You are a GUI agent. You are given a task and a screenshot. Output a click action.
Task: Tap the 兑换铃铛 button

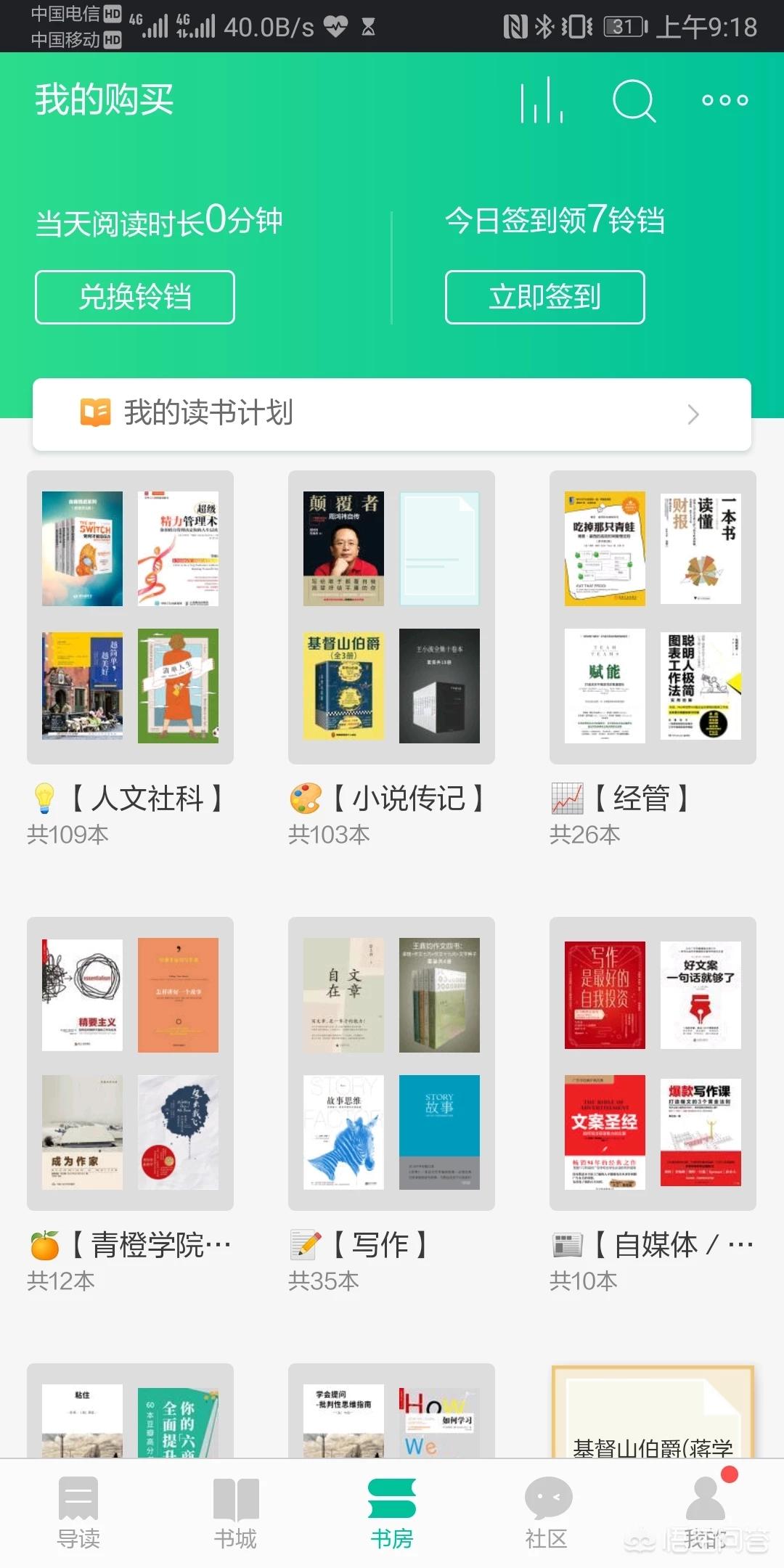coord(135,297)
